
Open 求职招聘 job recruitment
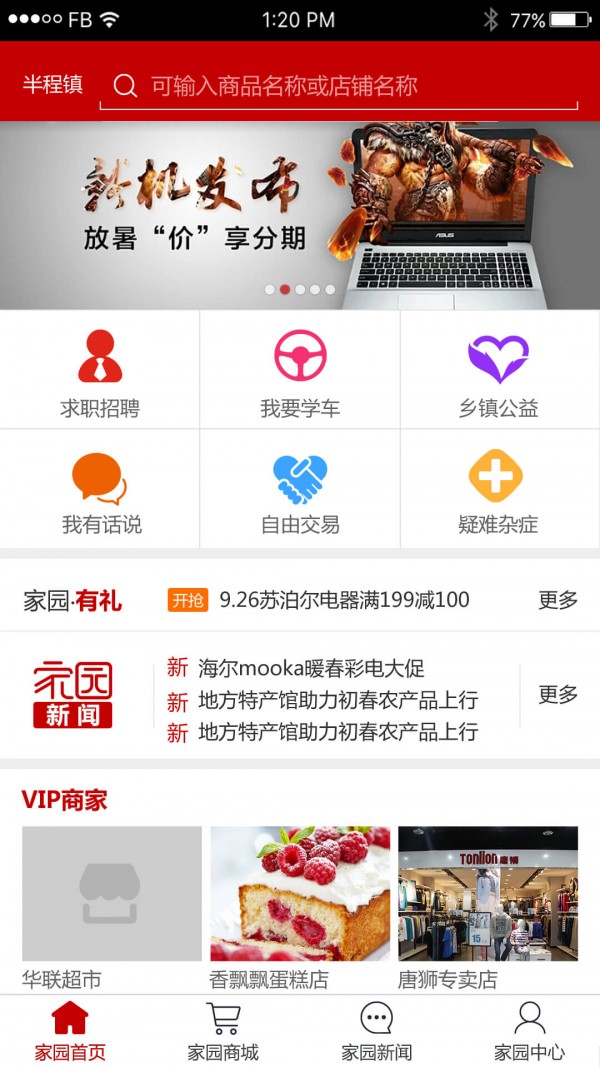pos(100,372)
